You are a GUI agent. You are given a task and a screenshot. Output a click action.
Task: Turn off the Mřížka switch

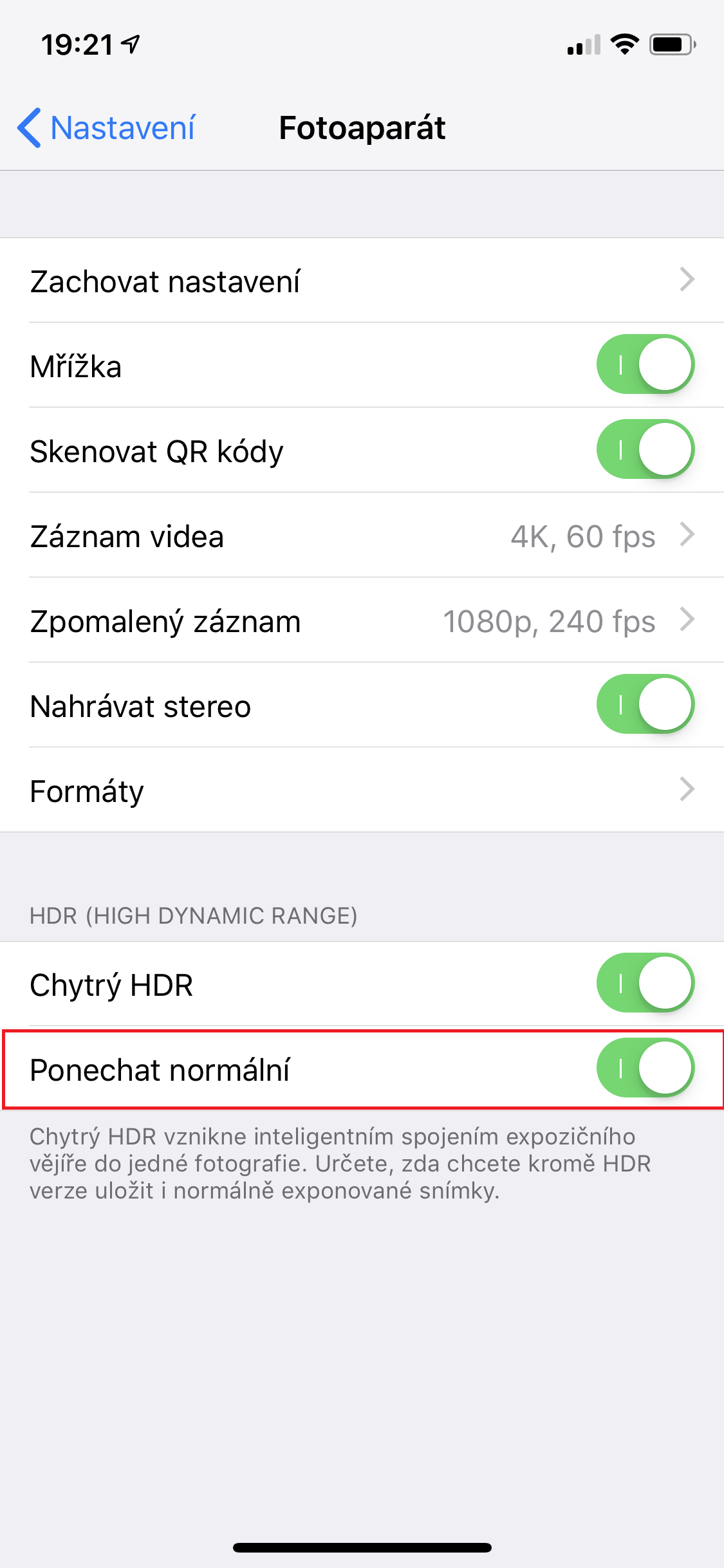645,364
